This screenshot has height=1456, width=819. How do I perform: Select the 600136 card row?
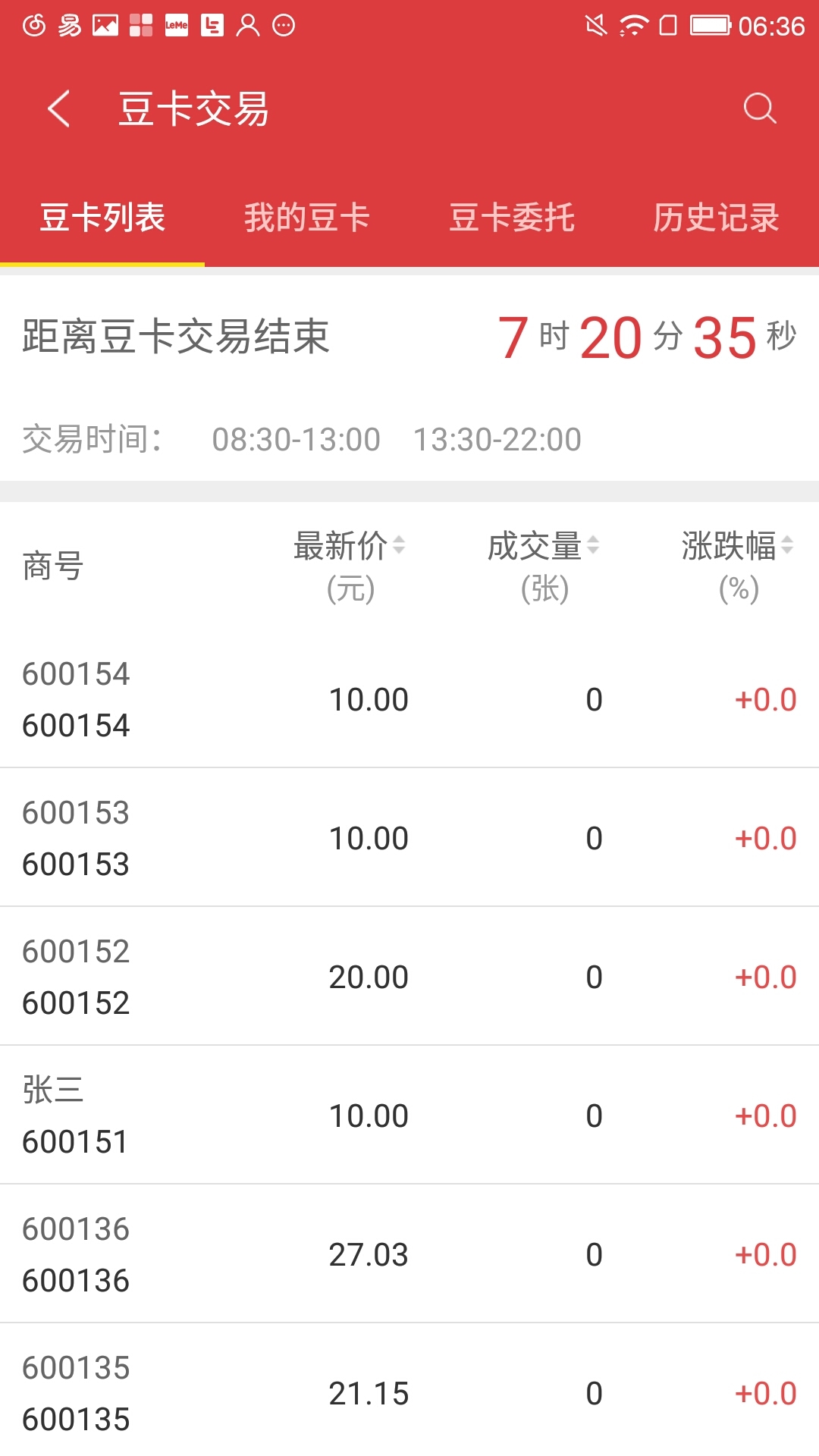point(409,1255)
